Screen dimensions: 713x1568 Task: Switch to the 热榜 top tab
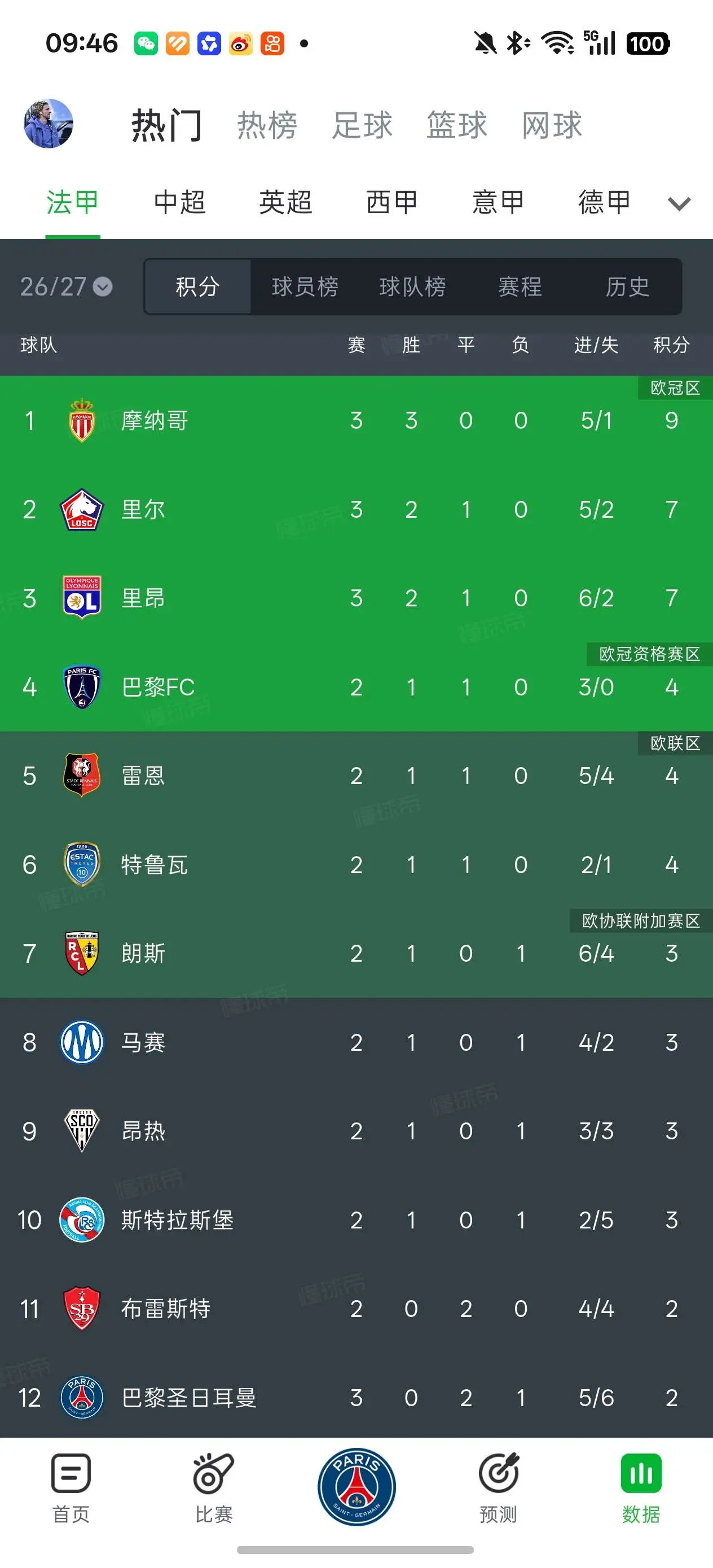click(267, 125)
